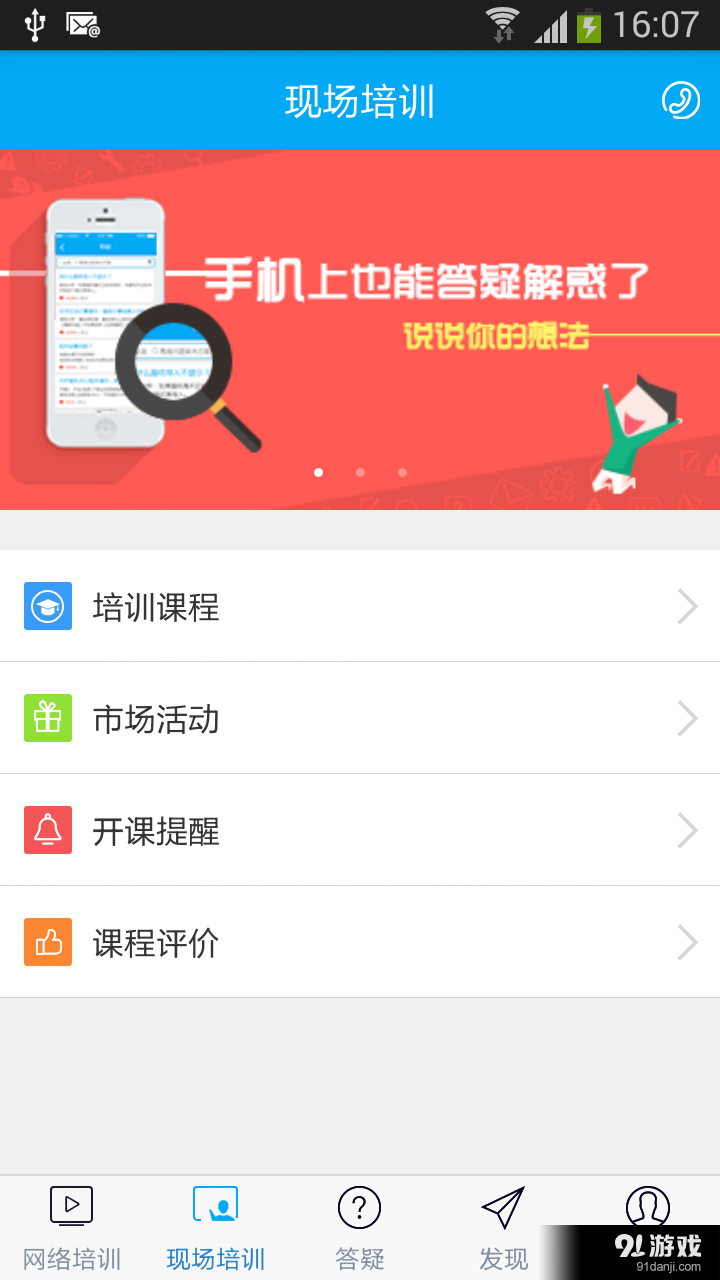Open 市场活动 via its right arrow

(x=688, y=718)
